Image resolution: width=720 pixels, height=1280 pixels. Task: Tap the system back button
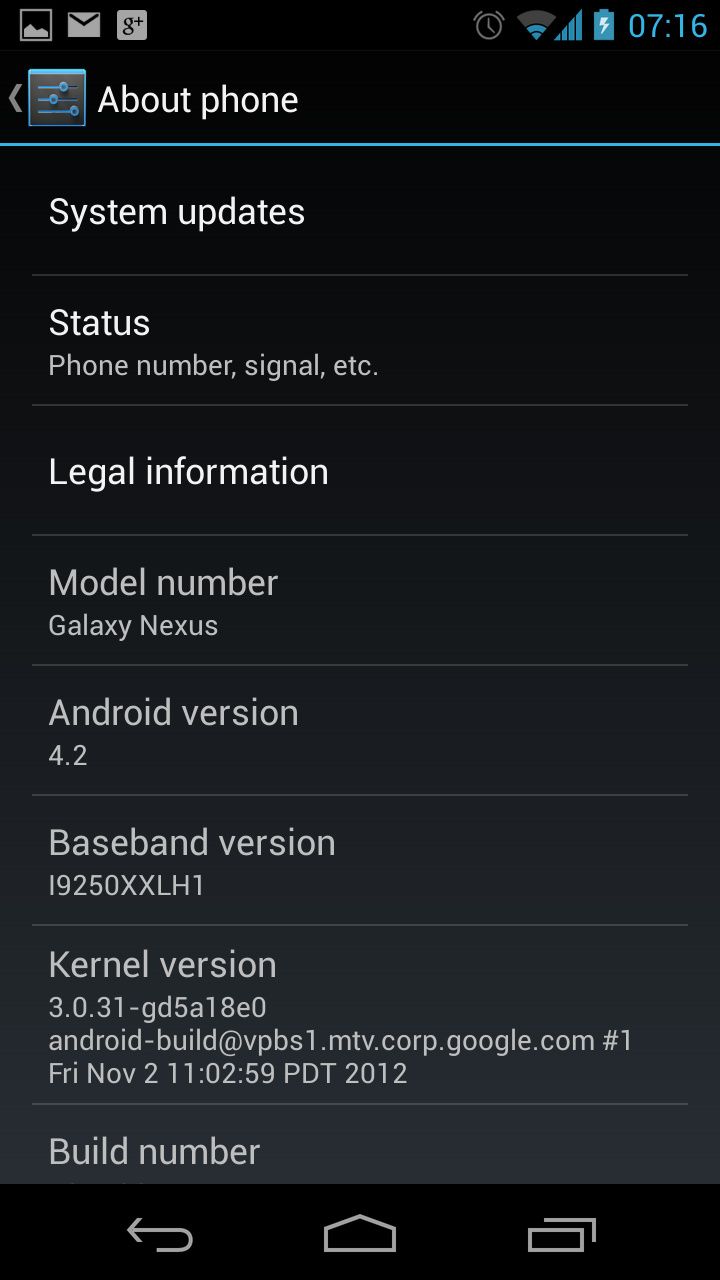[x=160, y=1235]
